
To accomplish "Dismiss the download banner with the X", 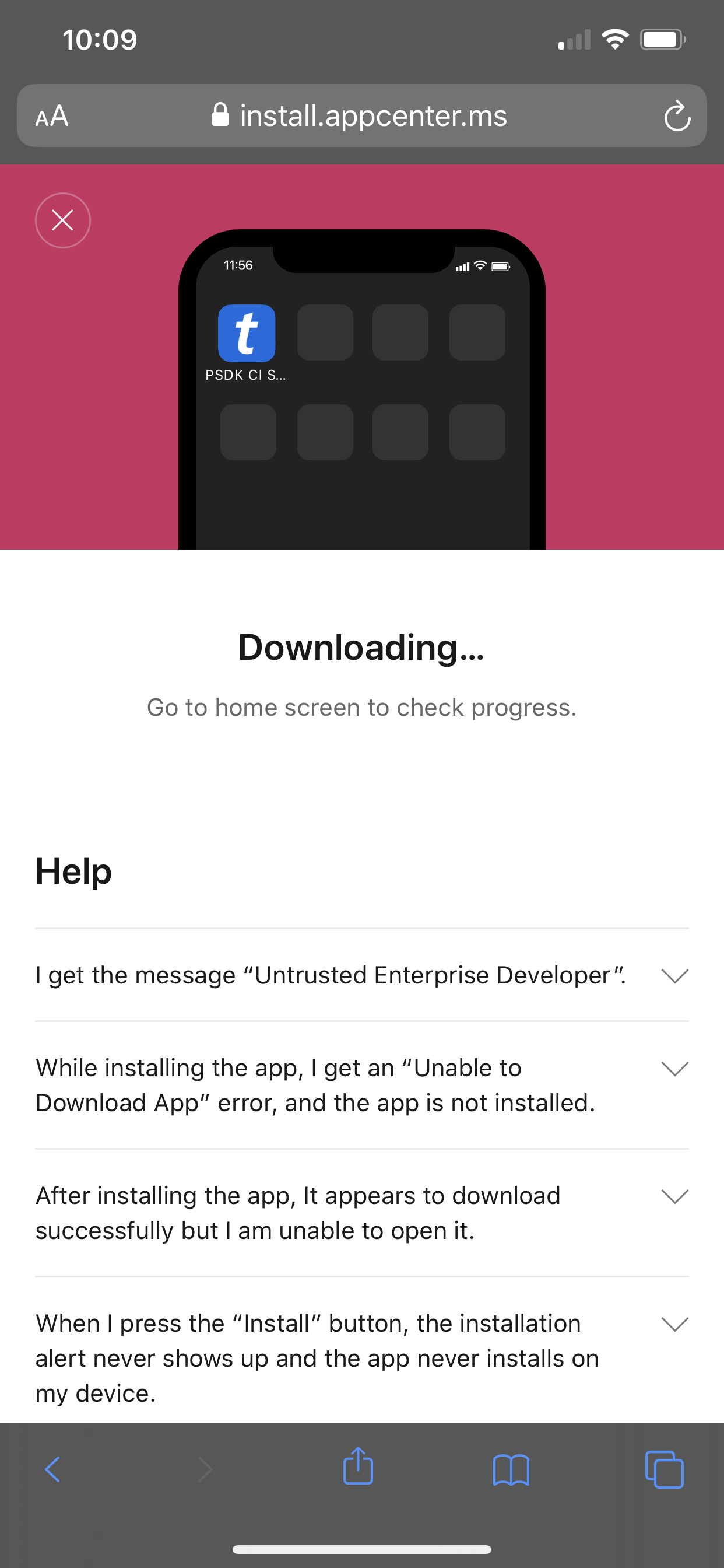I will coord(62,220).
